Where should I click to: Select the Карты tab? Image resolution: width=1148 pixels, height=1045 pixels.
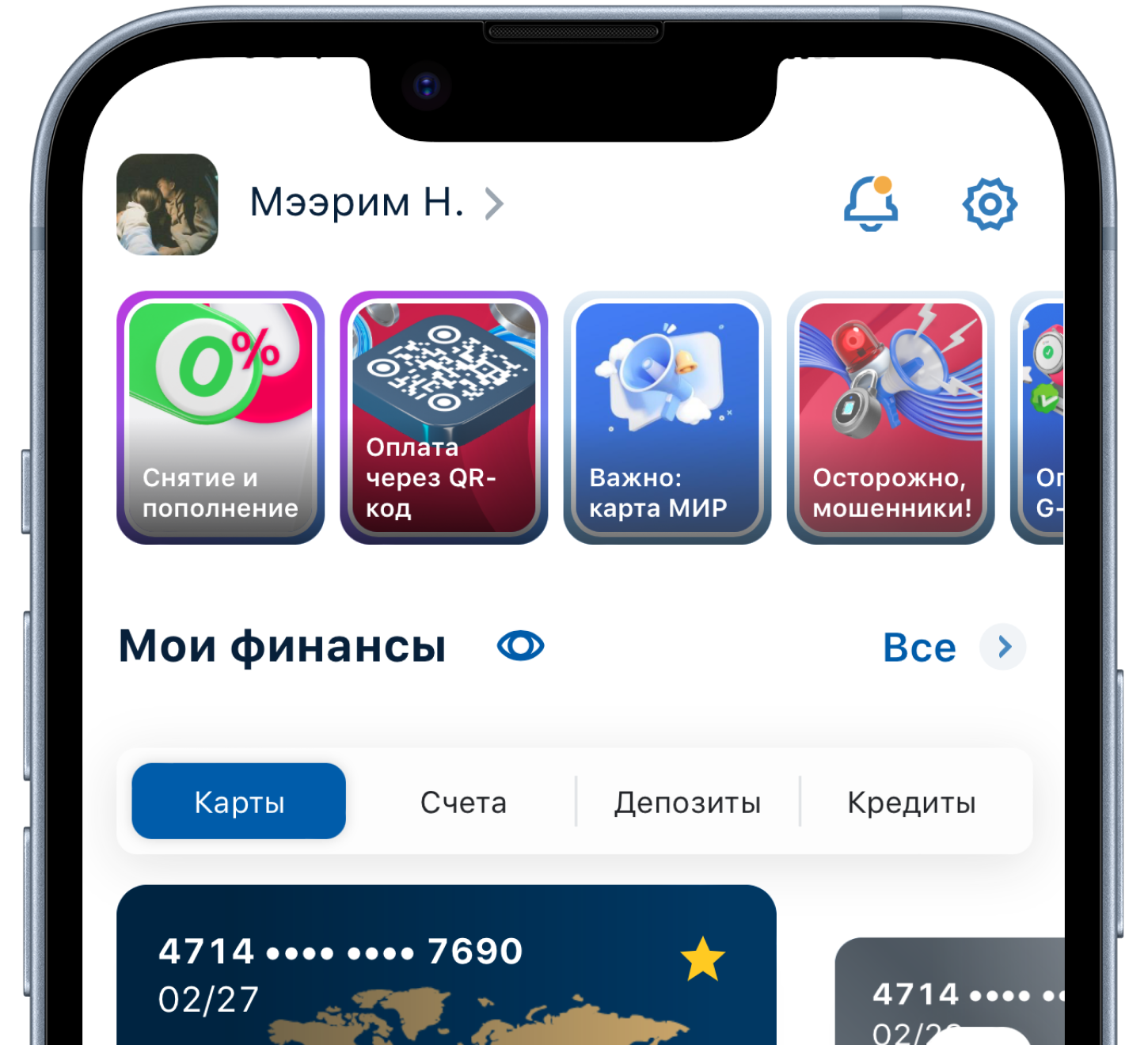pos(238,801)
